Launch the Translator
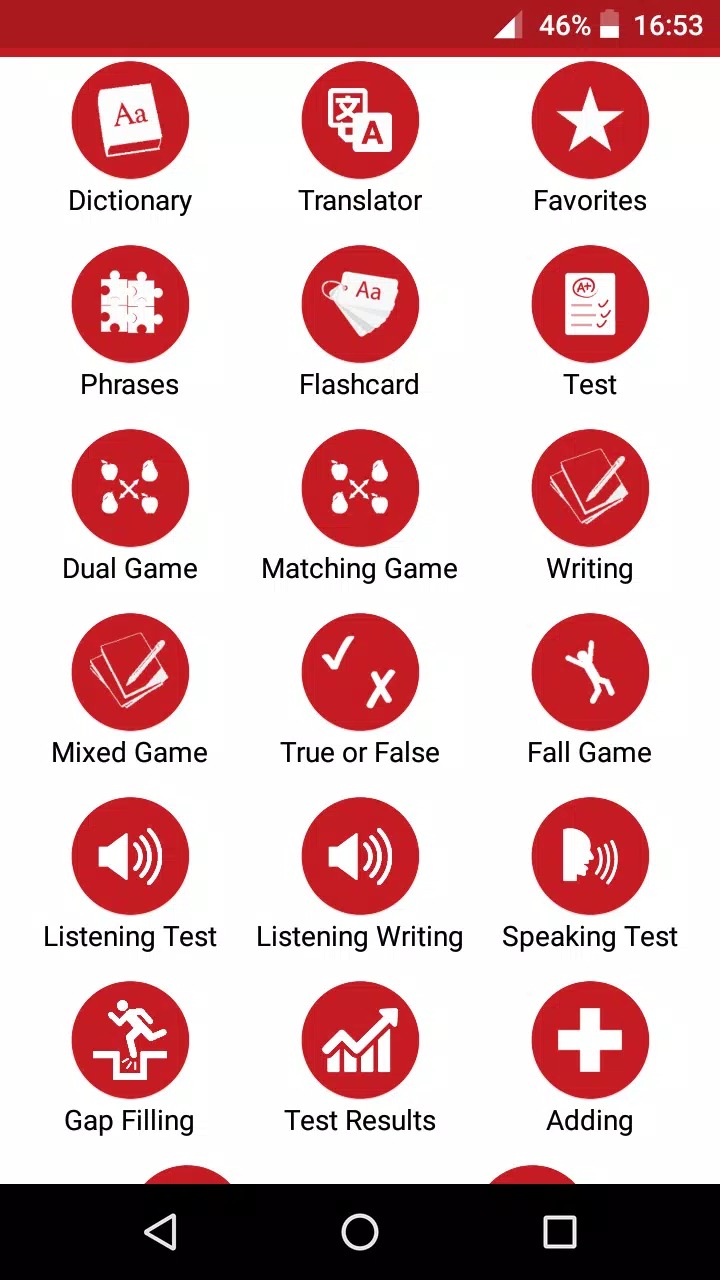Screen dimensions: 720x1280 click(x=360, y=120)
